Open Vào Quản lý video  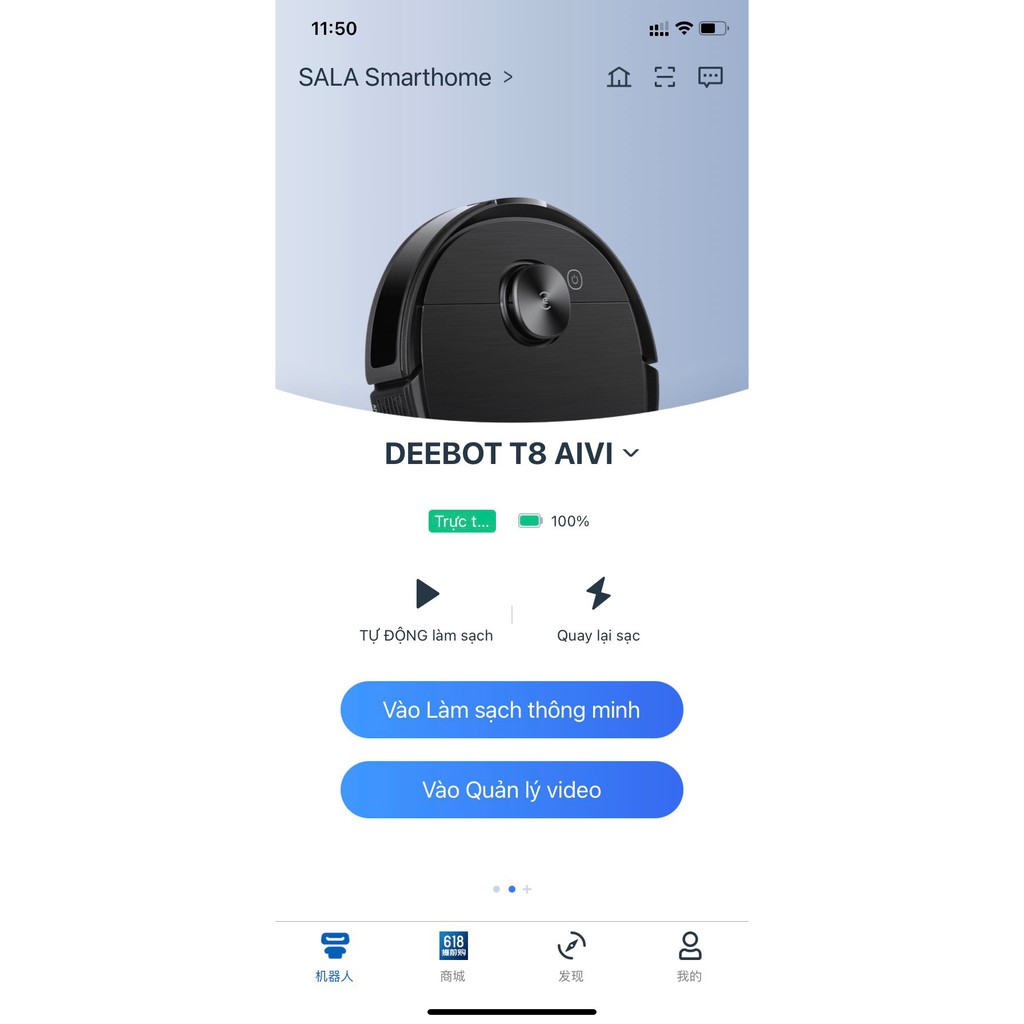(511, 790)
